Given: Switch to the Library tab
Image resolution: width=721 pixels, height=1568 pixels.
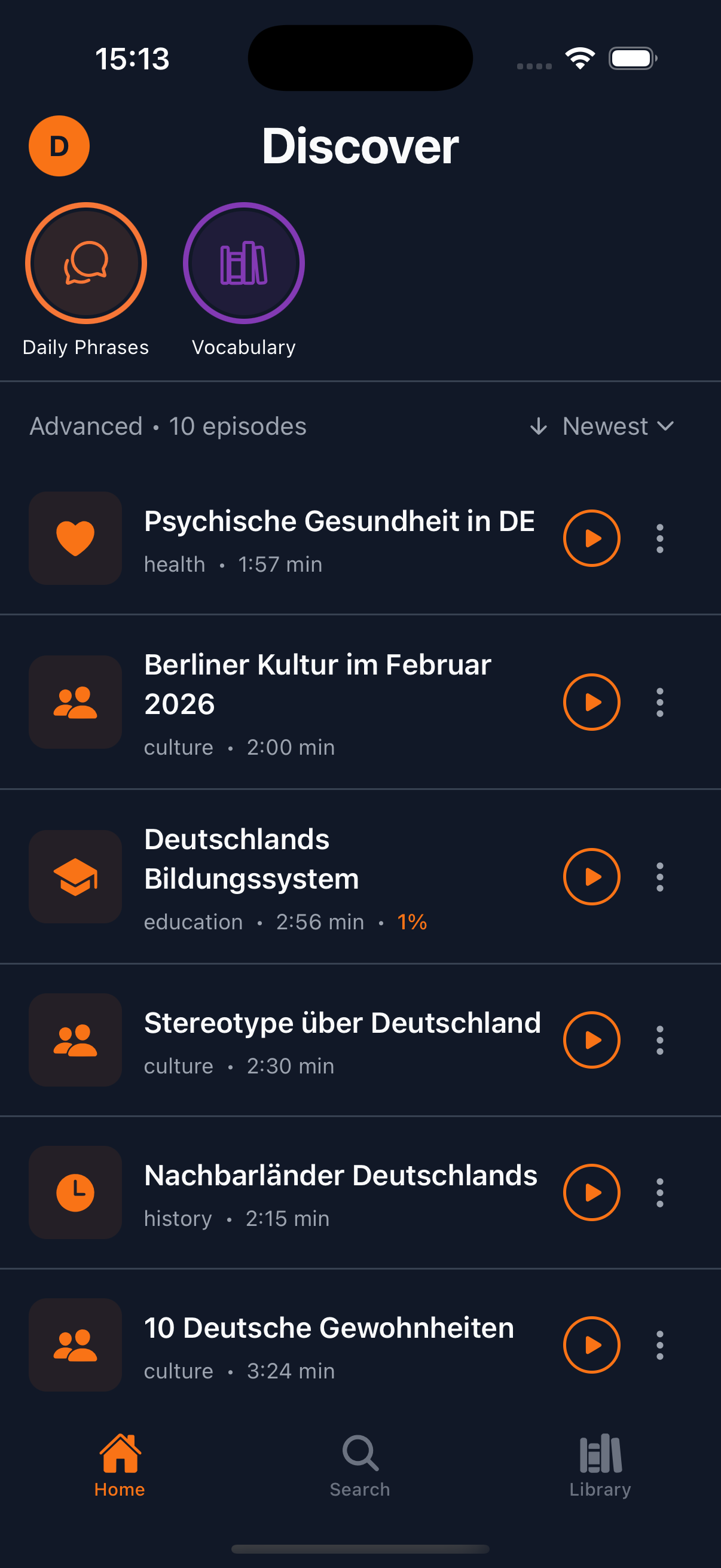Looking at the screenshot, I should 600,1466.
